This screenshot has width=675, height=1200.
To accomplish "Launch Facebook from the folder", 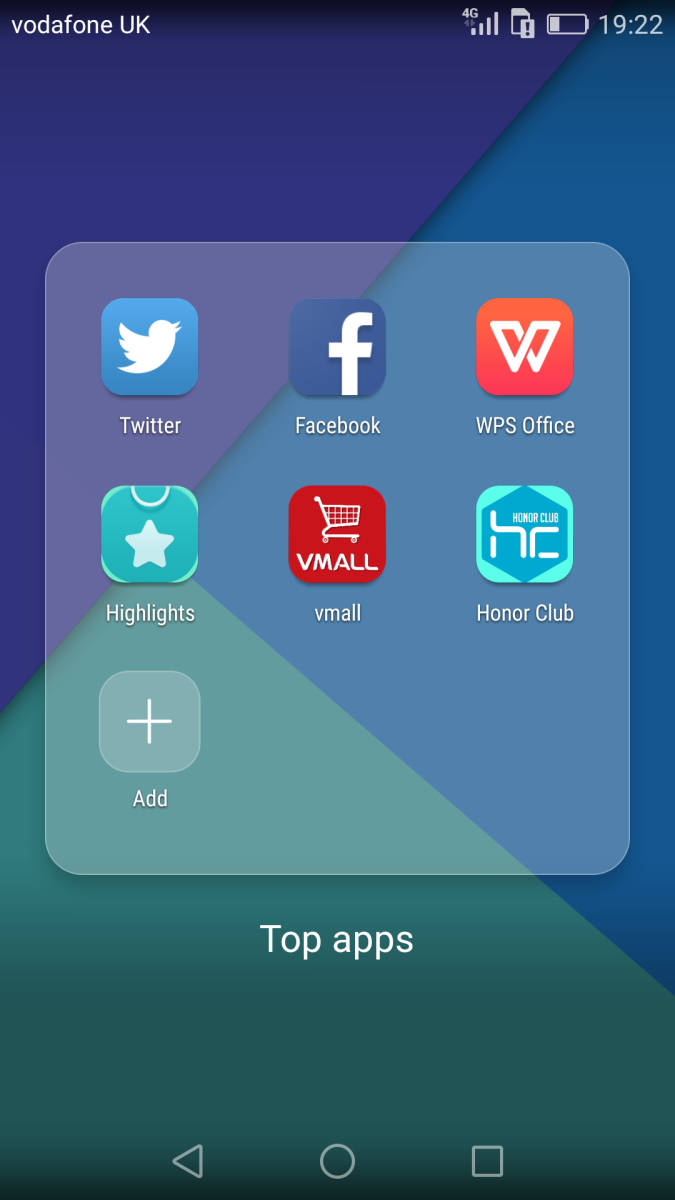I will tap(337, 347).
